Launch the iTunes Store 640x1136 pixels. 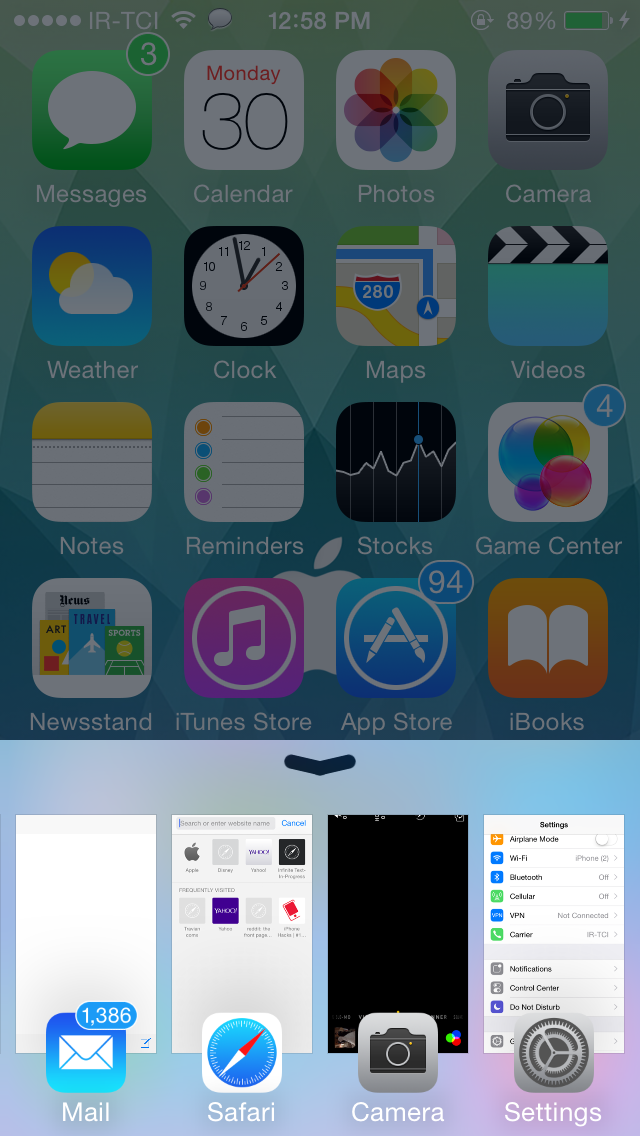(244, 638)
